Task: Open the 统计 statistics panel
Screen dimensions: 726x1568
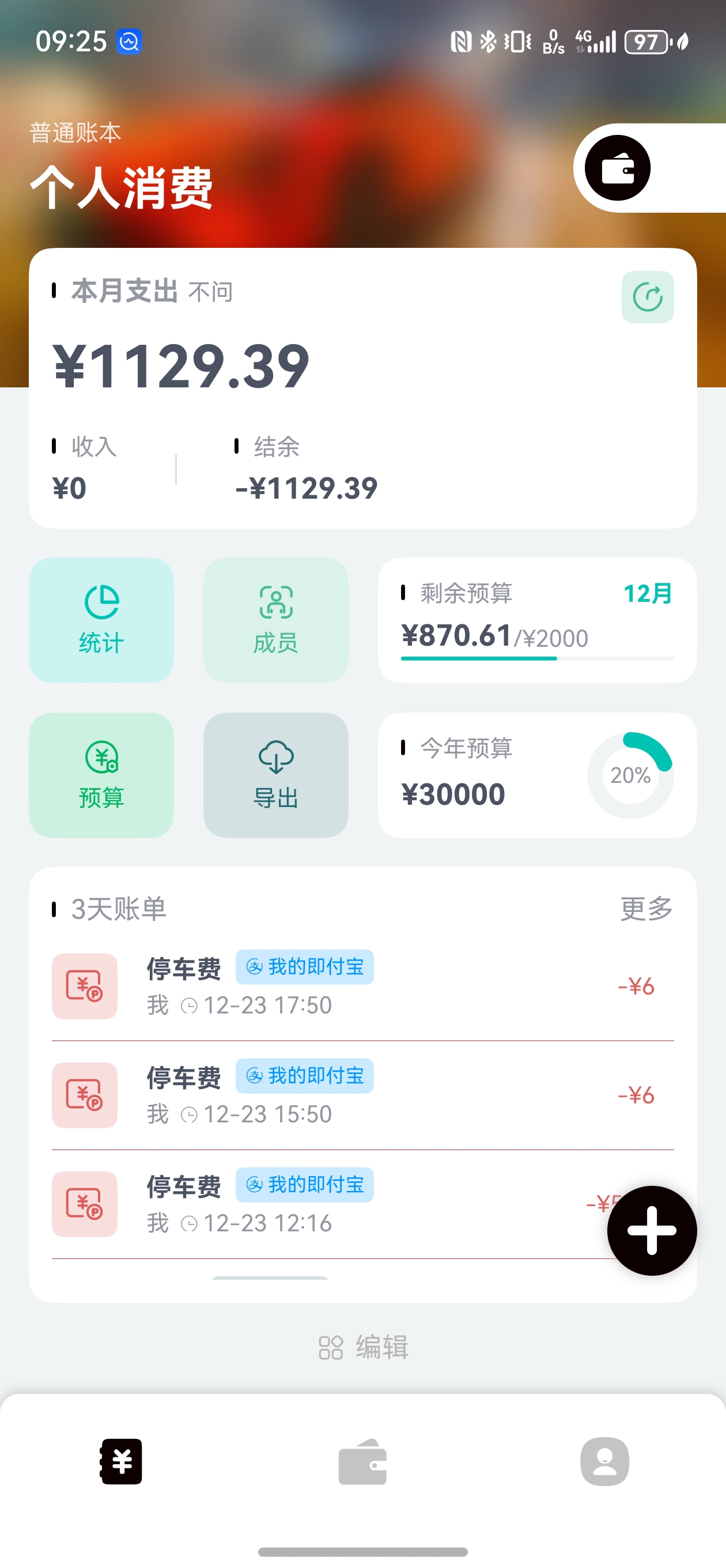Action: click(100, 619)
